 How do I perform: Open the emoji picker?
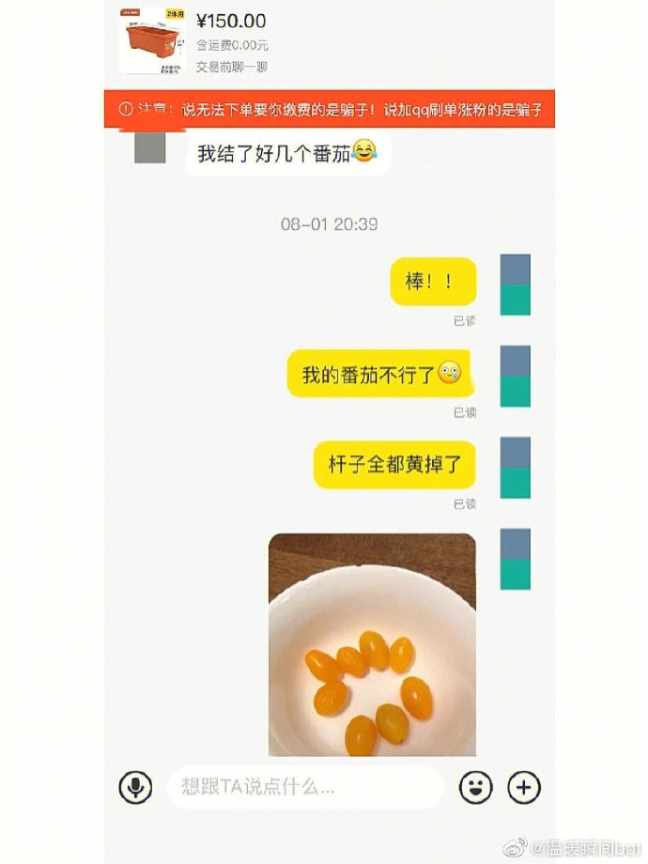pyautogui.click(x=475, y=787)
